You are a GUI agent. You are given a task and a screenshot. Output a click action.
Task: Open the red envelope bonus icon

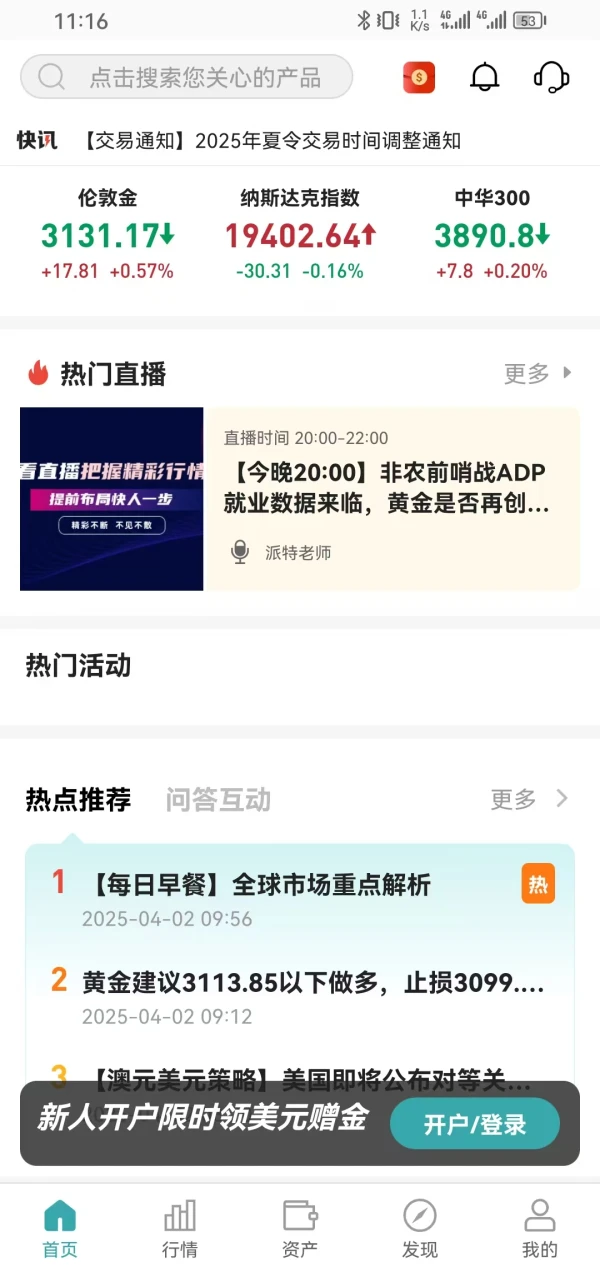point(419,77)
